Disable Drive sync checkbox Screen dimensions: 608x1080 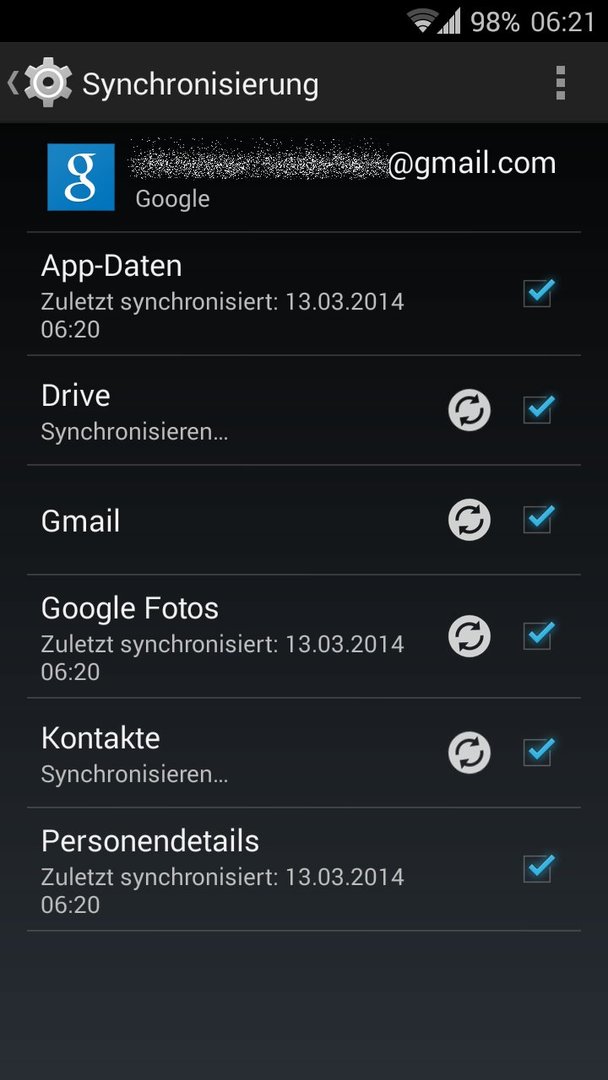538,409
